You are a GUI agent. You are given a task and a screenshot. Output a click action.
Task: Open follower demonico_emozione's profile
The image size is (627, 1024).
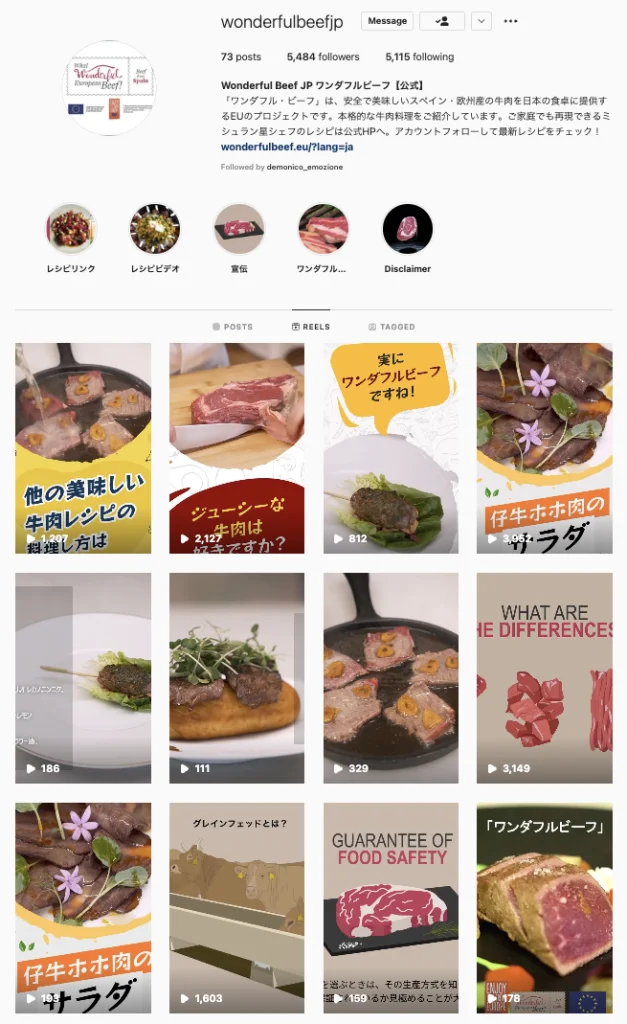coord(304,167)
